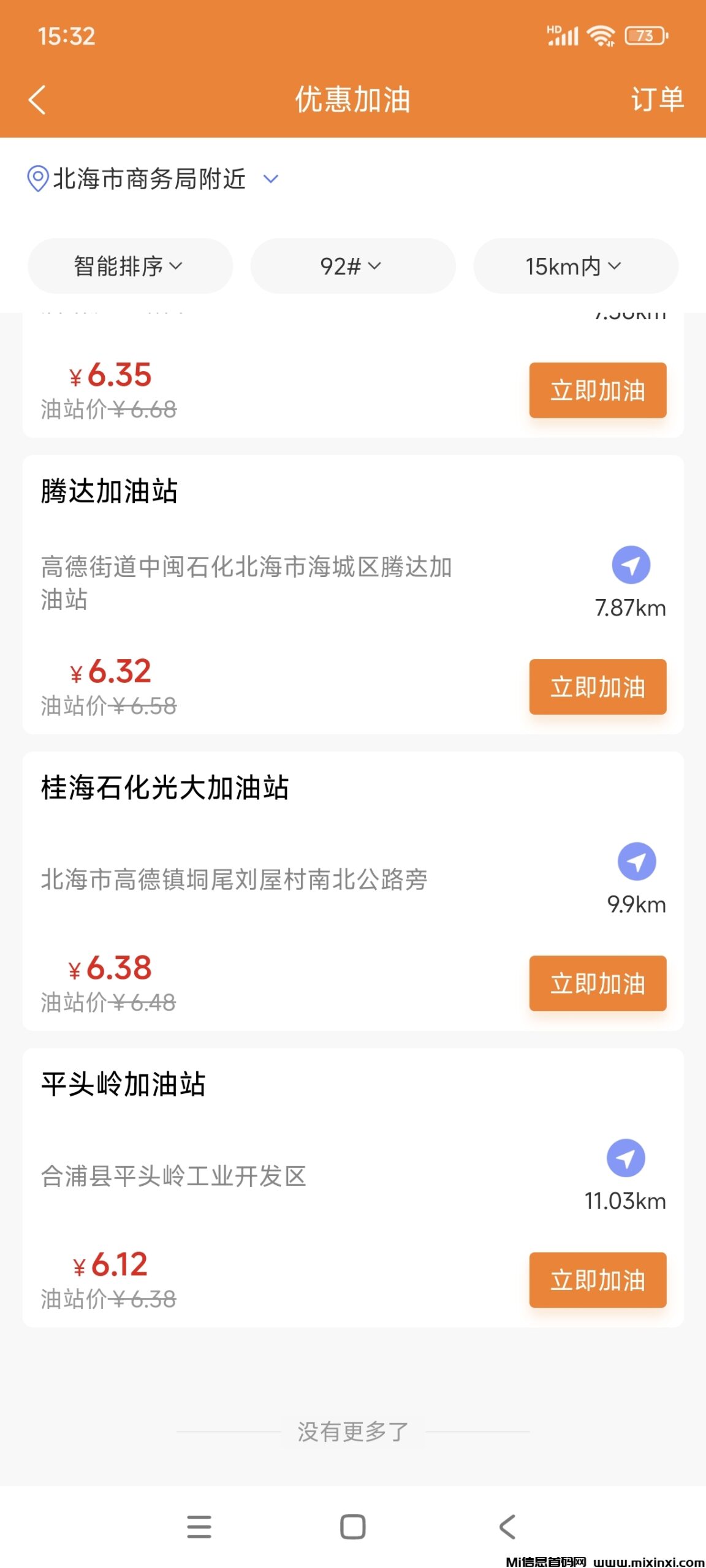The height and width of the screenshot is (1568, 706).
Task: Open the 92# fuel type dropdown
Action: (352, 266)
